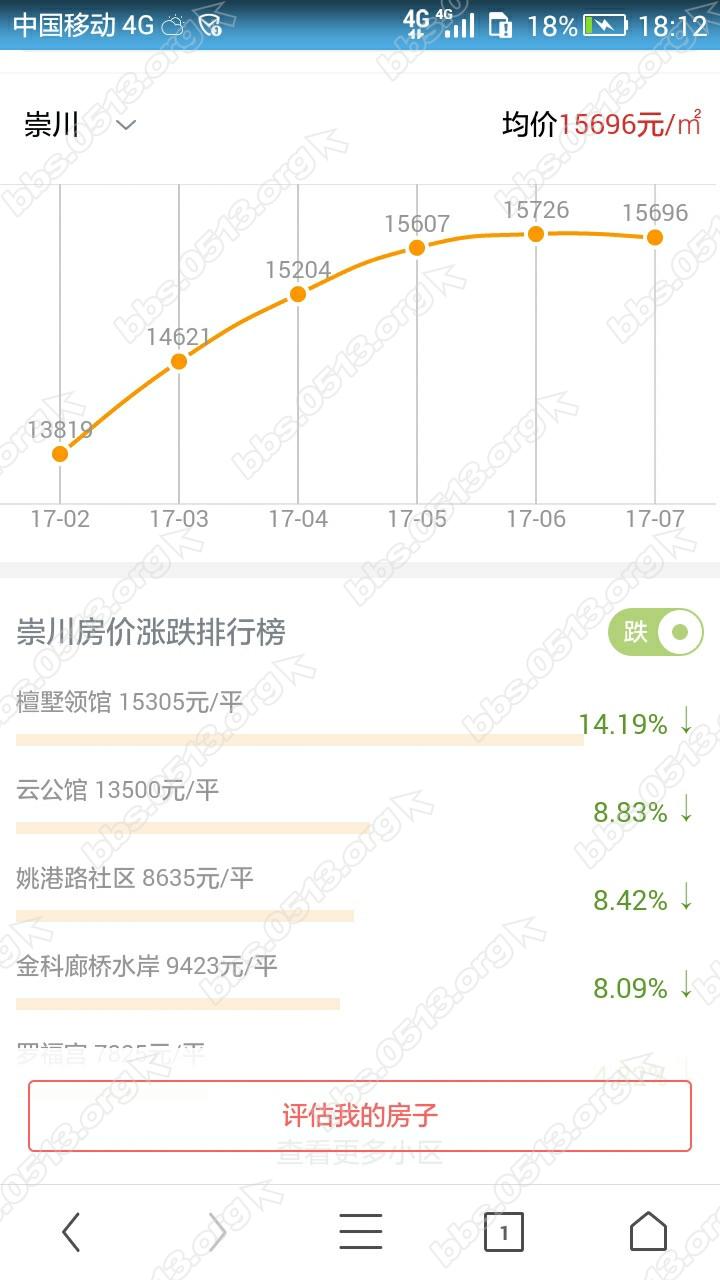Toggle the 跌 price ranking switch

point(655,632)
